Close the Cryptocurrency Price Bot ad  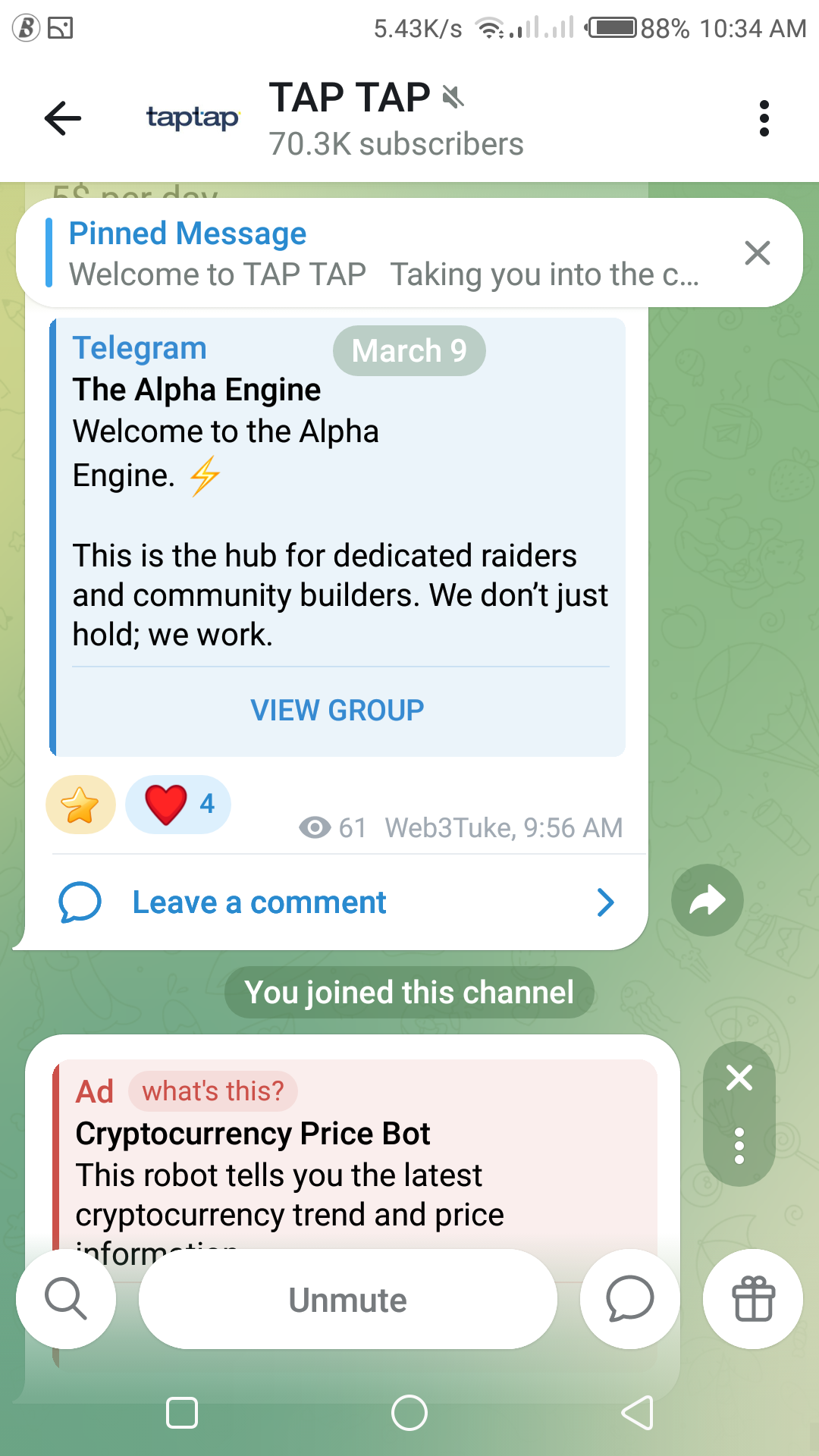[739, 1078]
